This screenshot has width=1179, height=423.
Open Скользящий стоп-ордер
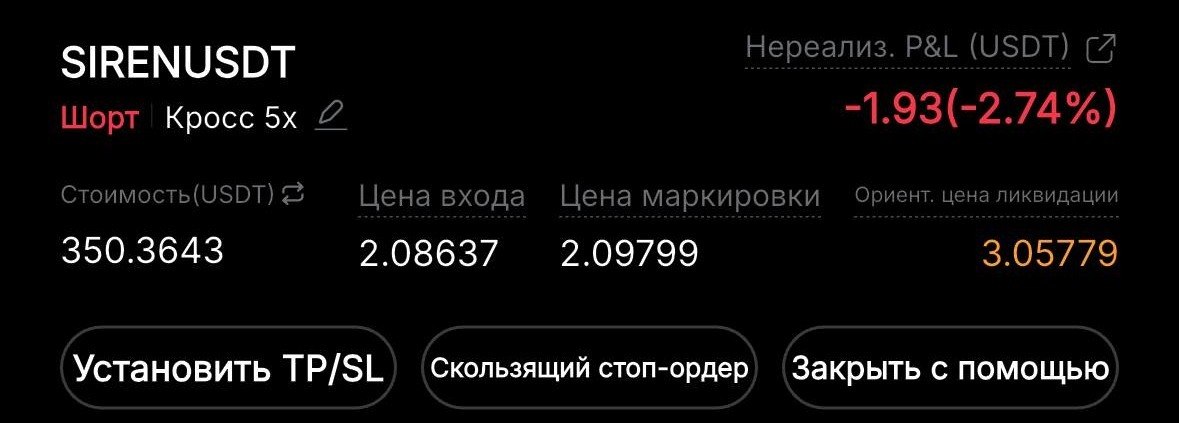pos(589,368)
